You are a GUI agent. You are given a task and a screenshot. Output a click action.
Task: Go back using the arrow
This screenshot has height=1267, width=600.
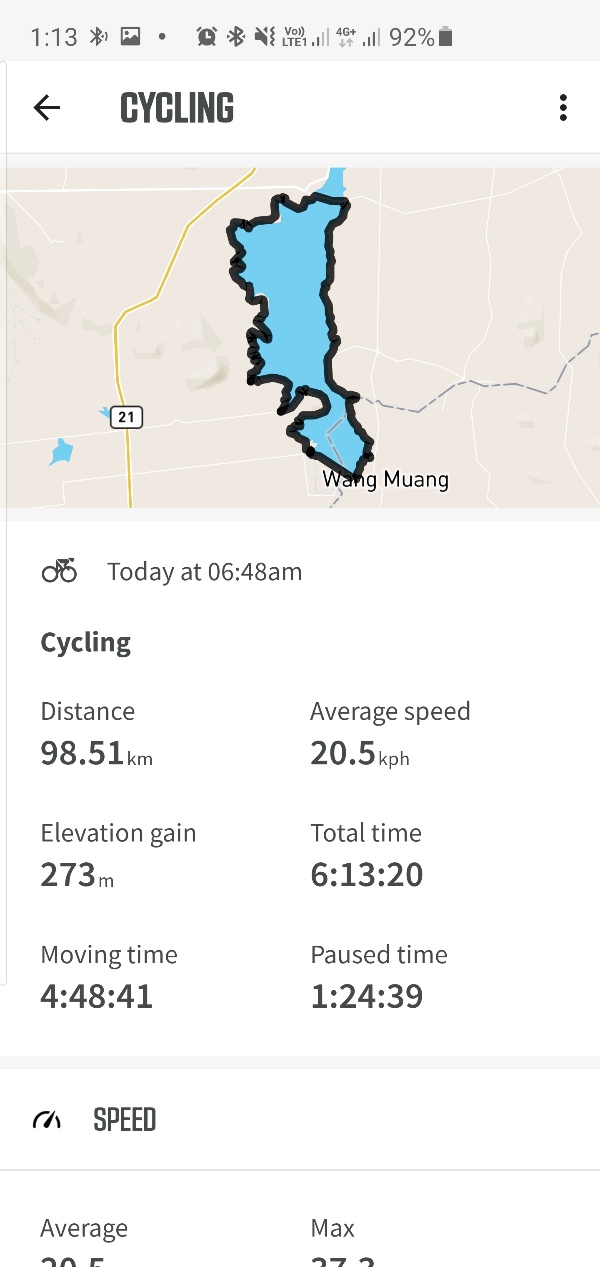pyautogui.click(x=47, y=108)
